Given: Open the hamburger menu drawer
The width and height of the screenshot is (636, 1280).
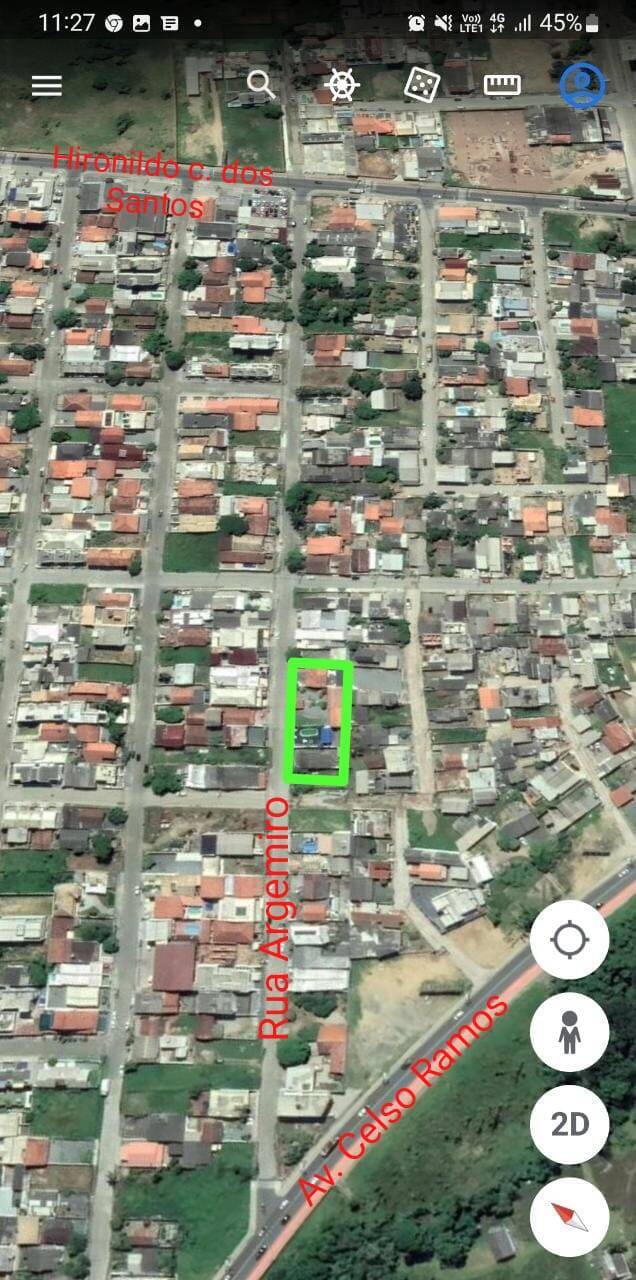Looking at the screenshot, I should click(x=46, y=85).
